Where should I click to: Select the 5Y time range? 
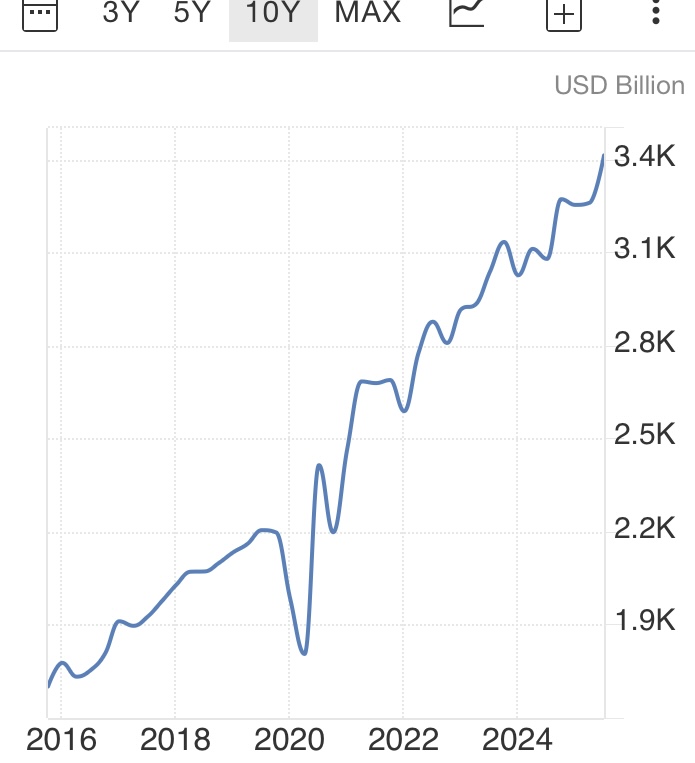click(194, 13)
